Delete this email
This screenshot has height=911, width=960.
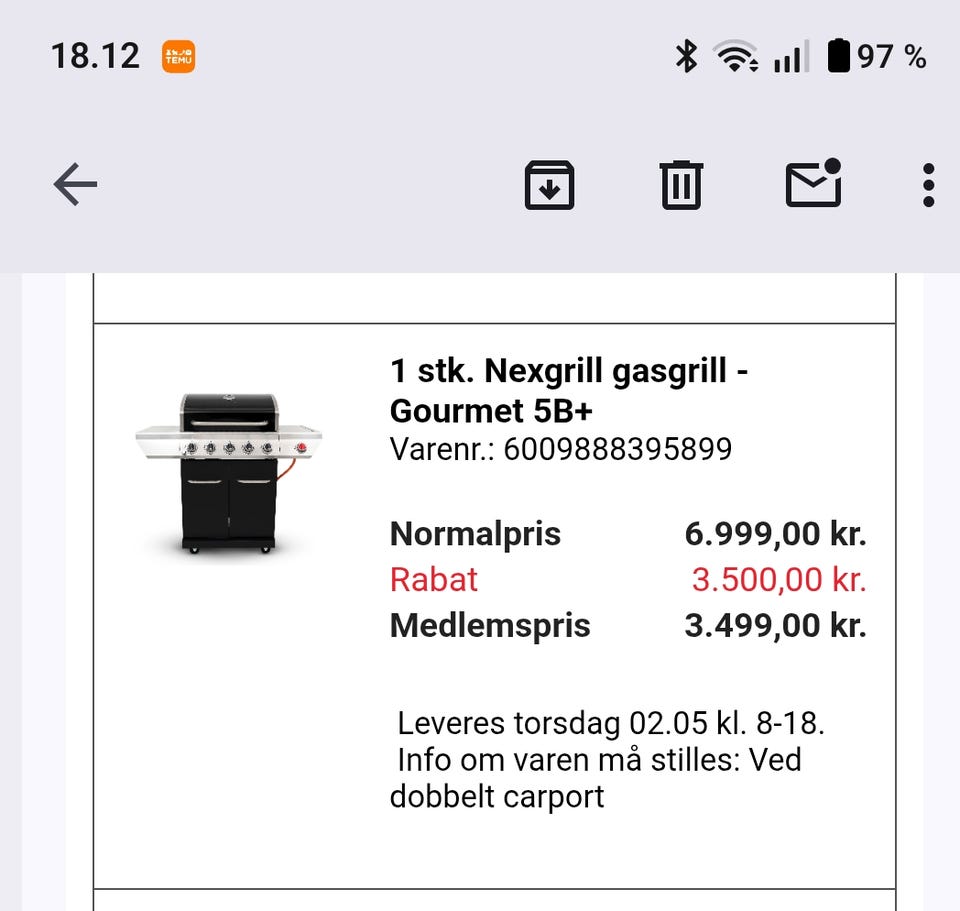681,185
